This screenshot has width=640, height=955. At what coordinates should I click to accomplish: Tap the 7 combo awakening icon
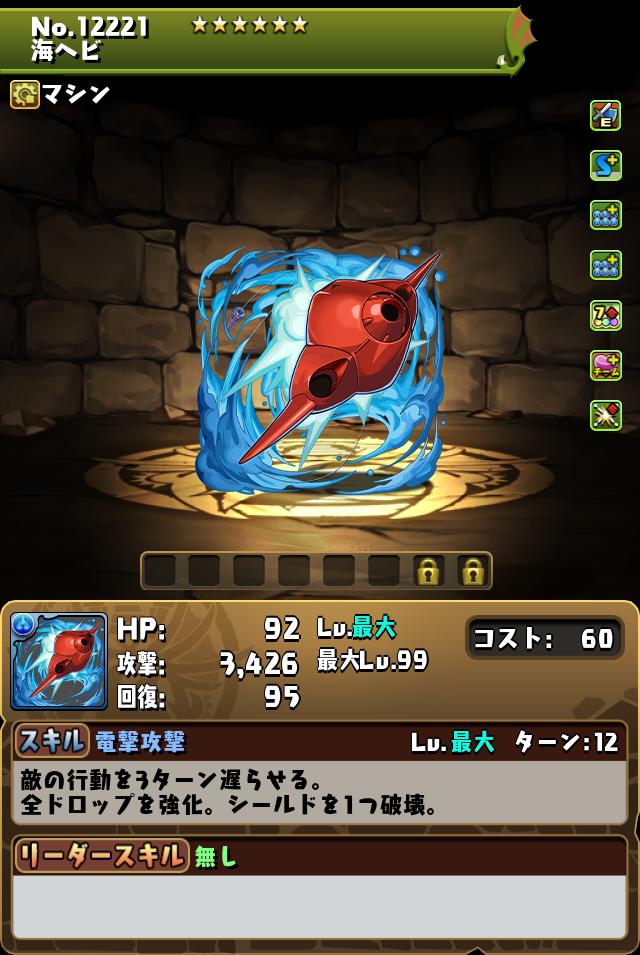pos(605,316)
